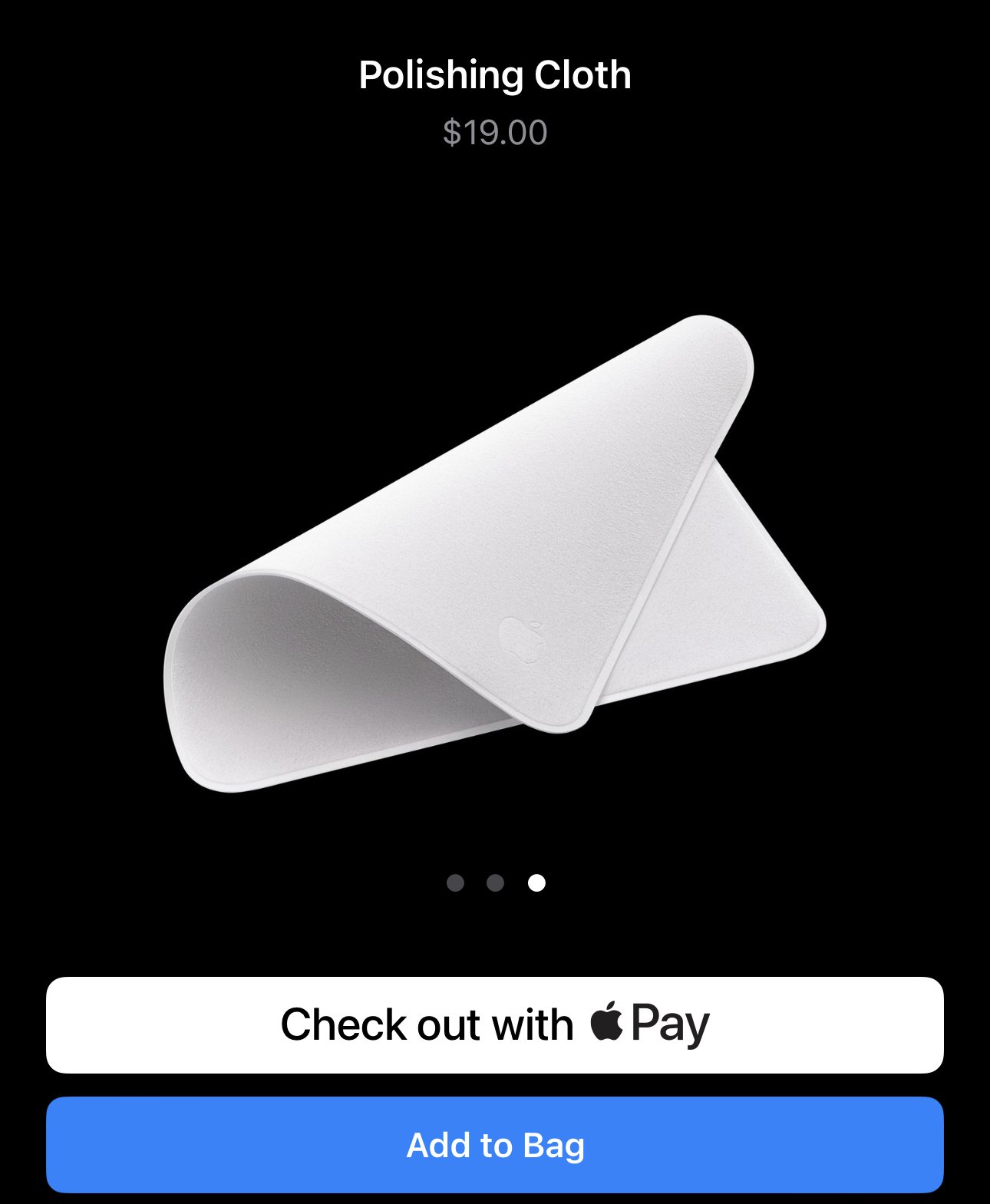
Task: Jump to the first image page dot
Action: coord(455,882)
